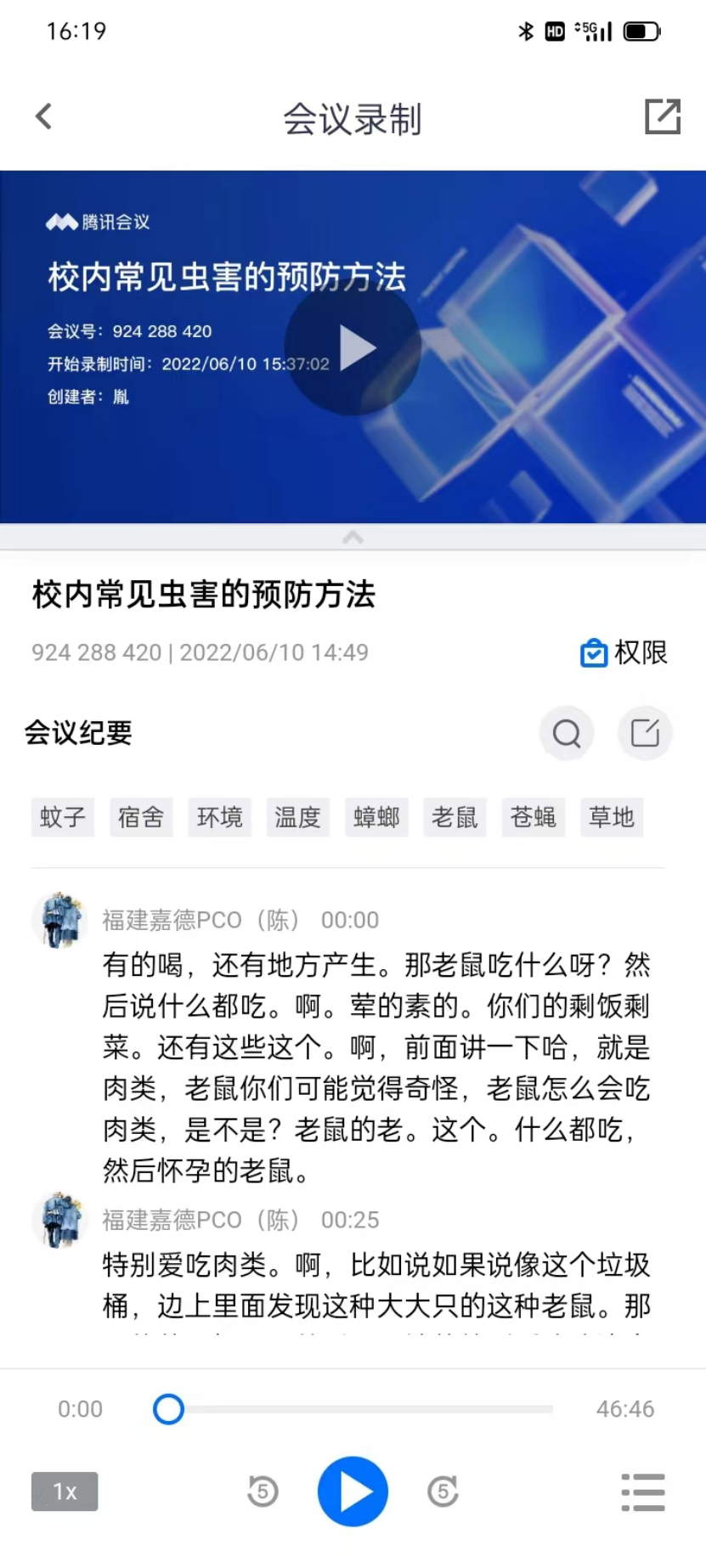Image resolution: width=706 pixels, height=1568 pixels.
Task: Select the 宿舍 keyword chip
Action: (x=141, y=817)
